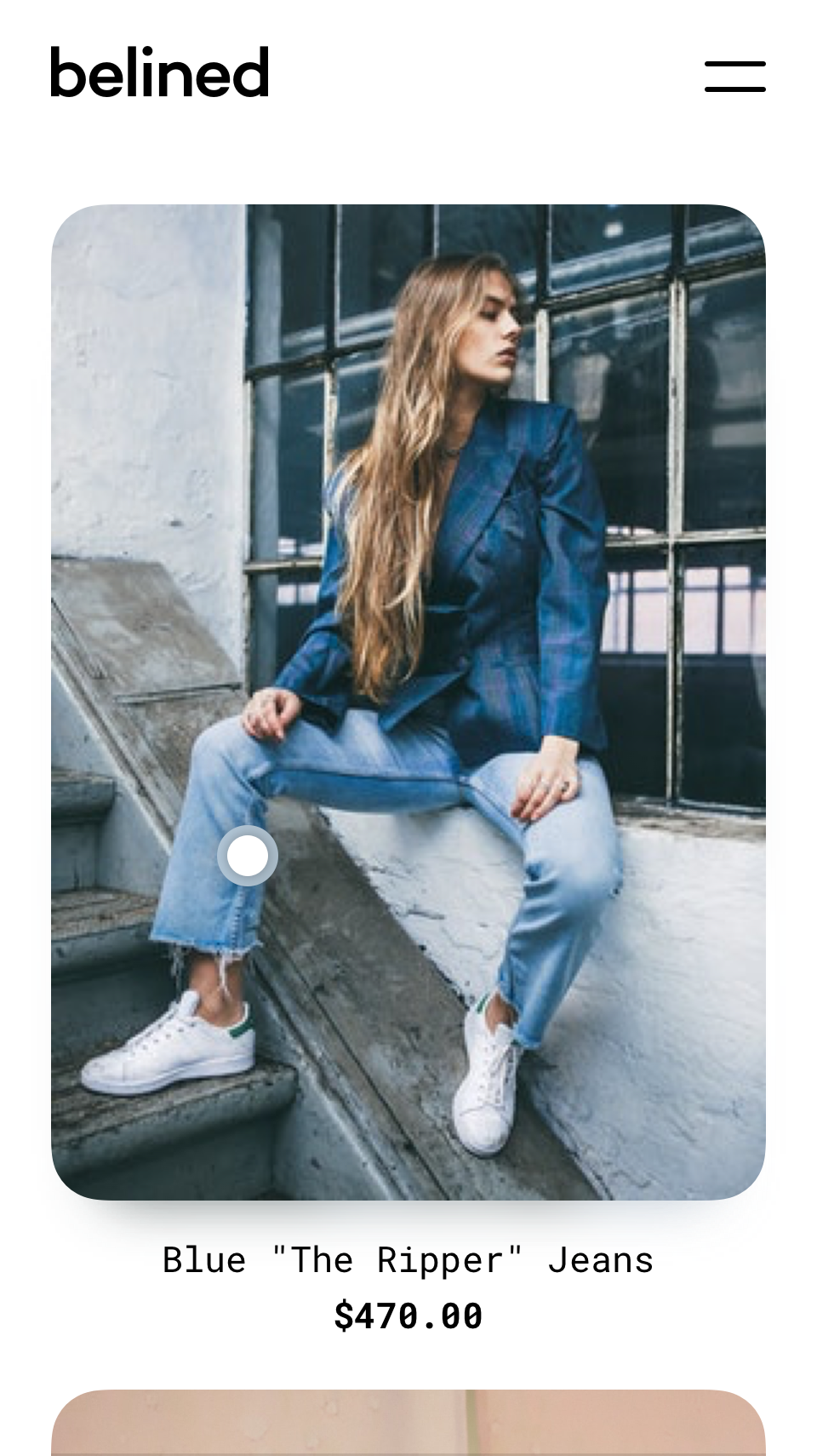Image resolution: width=817 pixels, height=1456 pixels.
Task: Tap the belined logo
Action: click(x=160, y=73)
